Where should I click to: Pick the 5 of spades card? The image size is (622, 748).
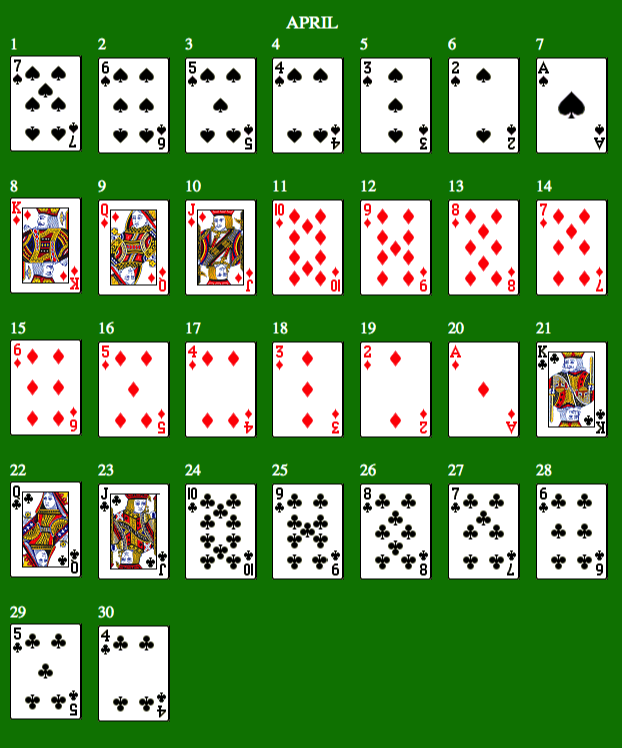[x=220, y=104]
